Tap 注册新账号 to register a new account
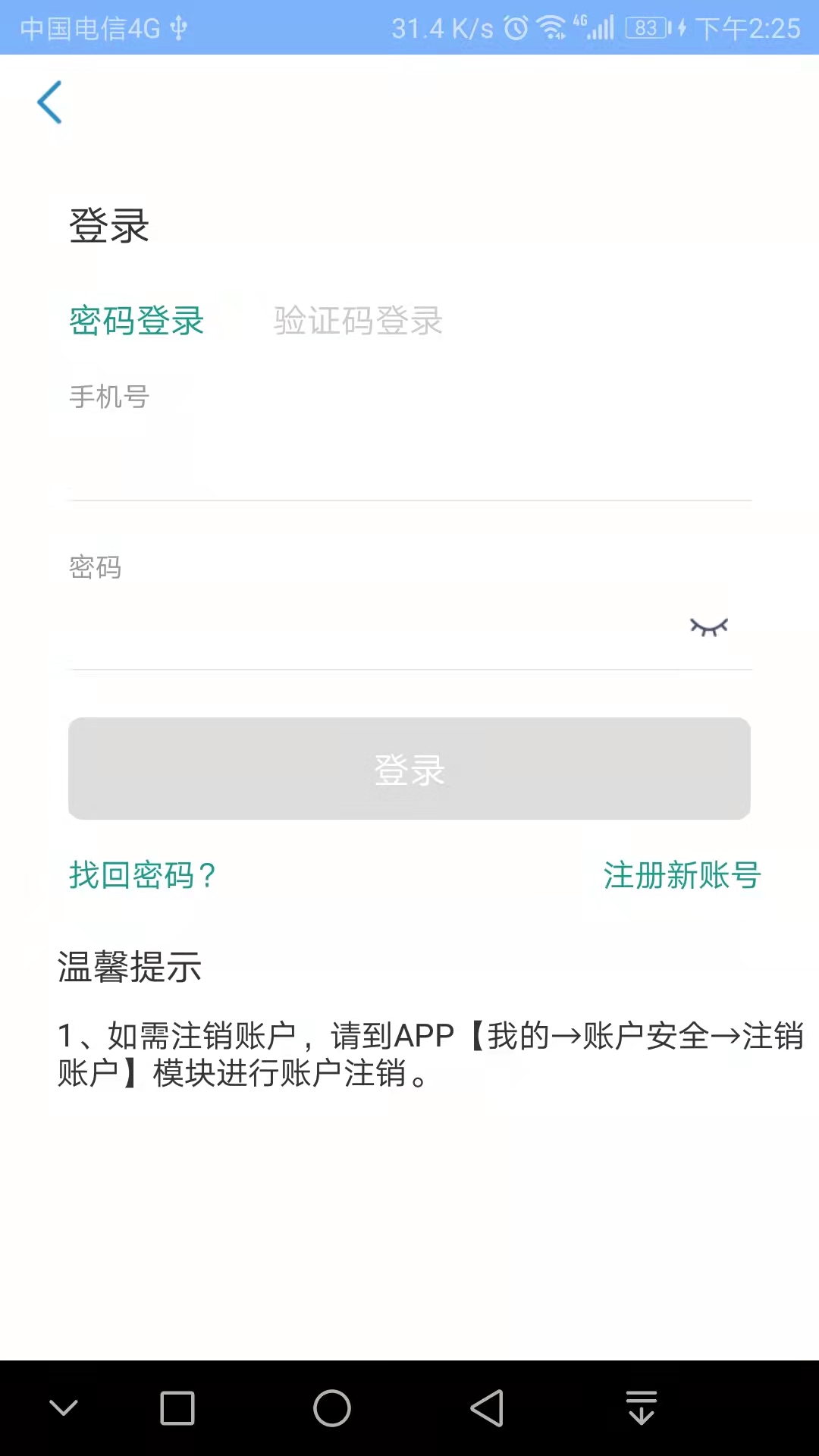This screenshot has width=819, height=1456. pos(682,875)
